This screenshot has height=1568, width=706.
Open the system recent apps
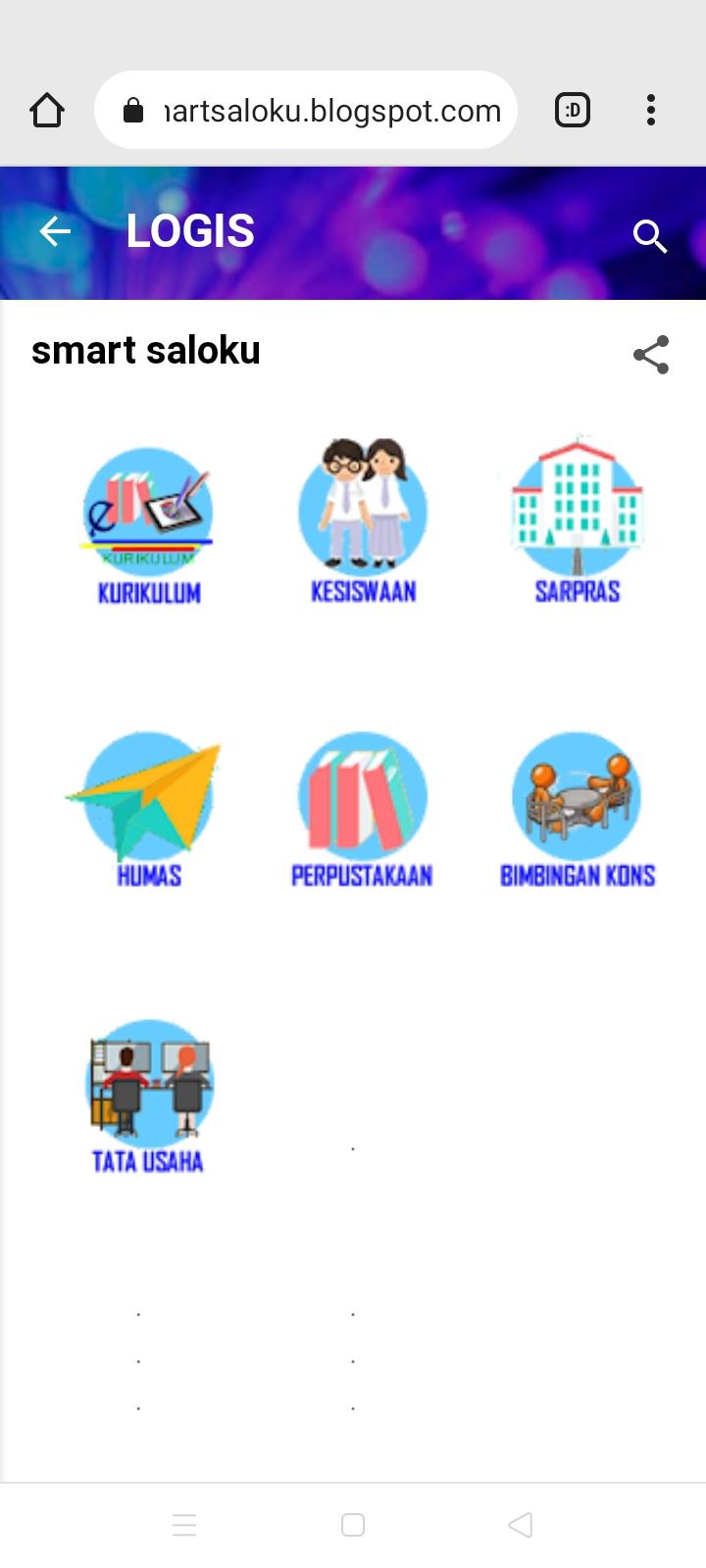[184, 1525]
